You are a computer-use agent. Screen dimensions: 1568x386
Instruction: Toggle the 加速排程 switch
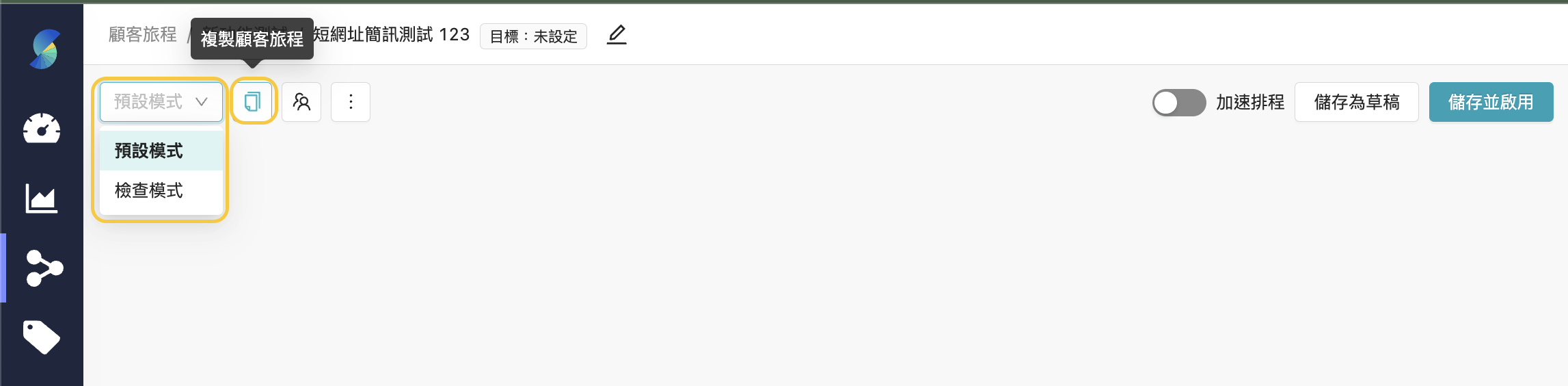1178,103
